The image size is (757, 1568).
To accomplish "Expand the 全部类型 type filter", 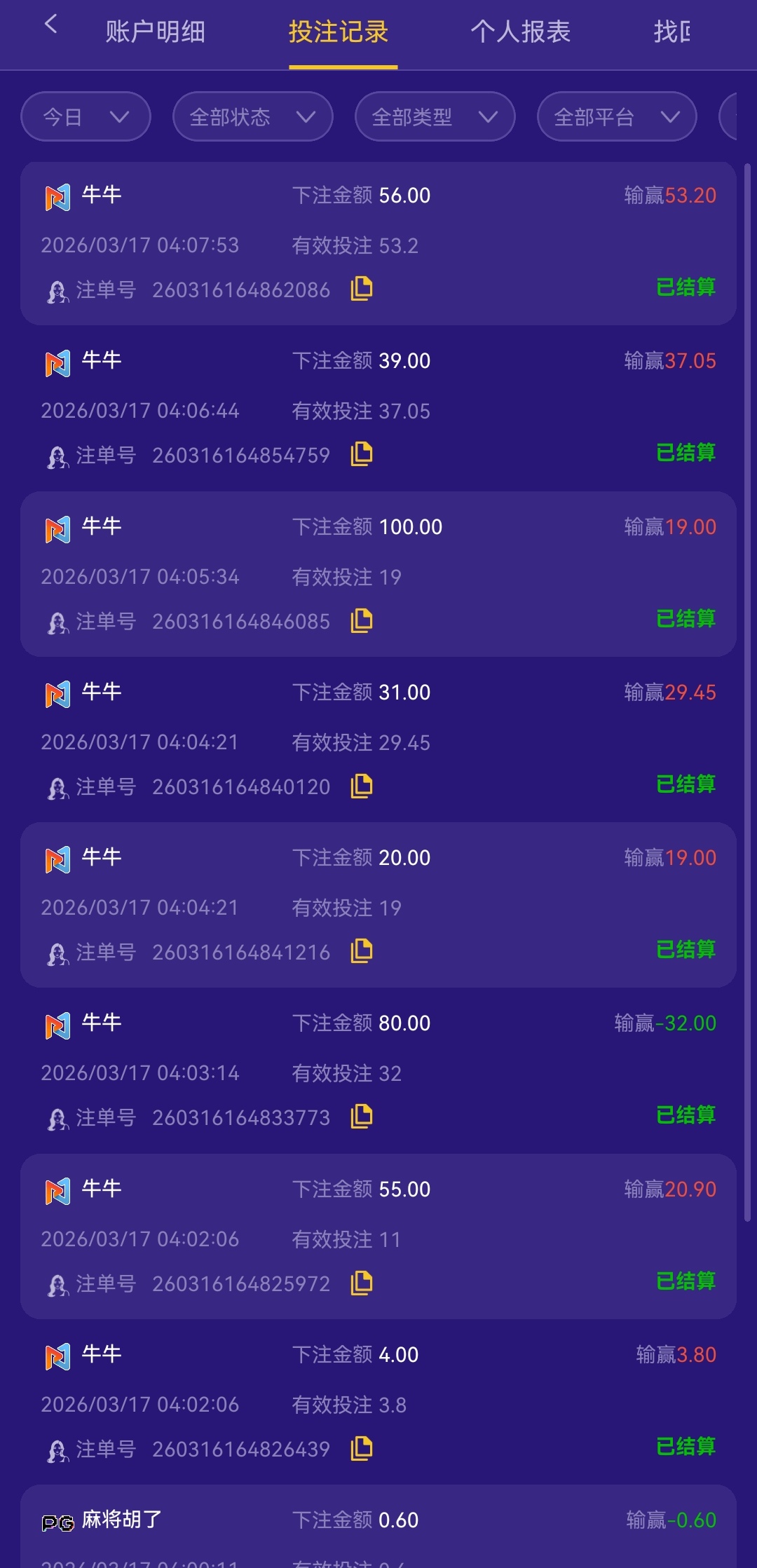I will [435, 116].
